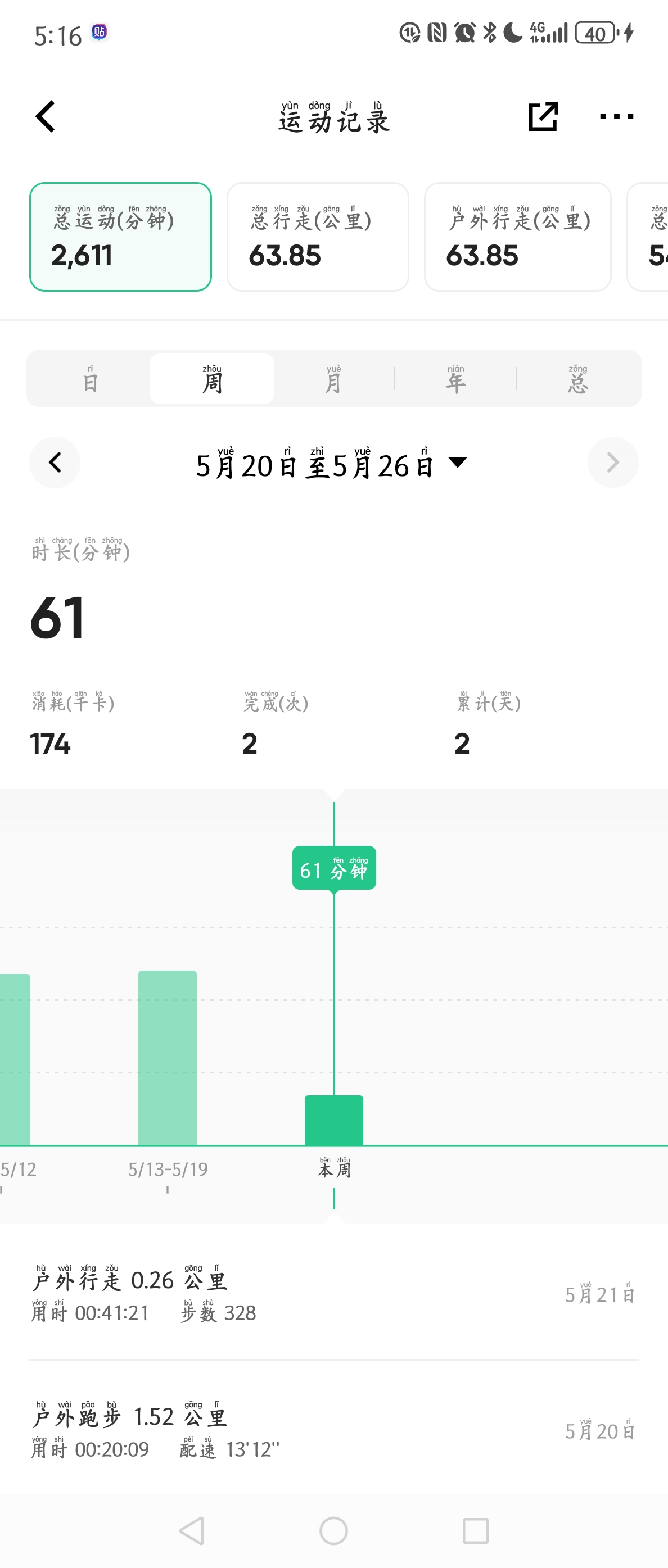The image size is (668, 1568).
Task: Select the 总行走(公里) stat card
Action: (x=317, y=237)
